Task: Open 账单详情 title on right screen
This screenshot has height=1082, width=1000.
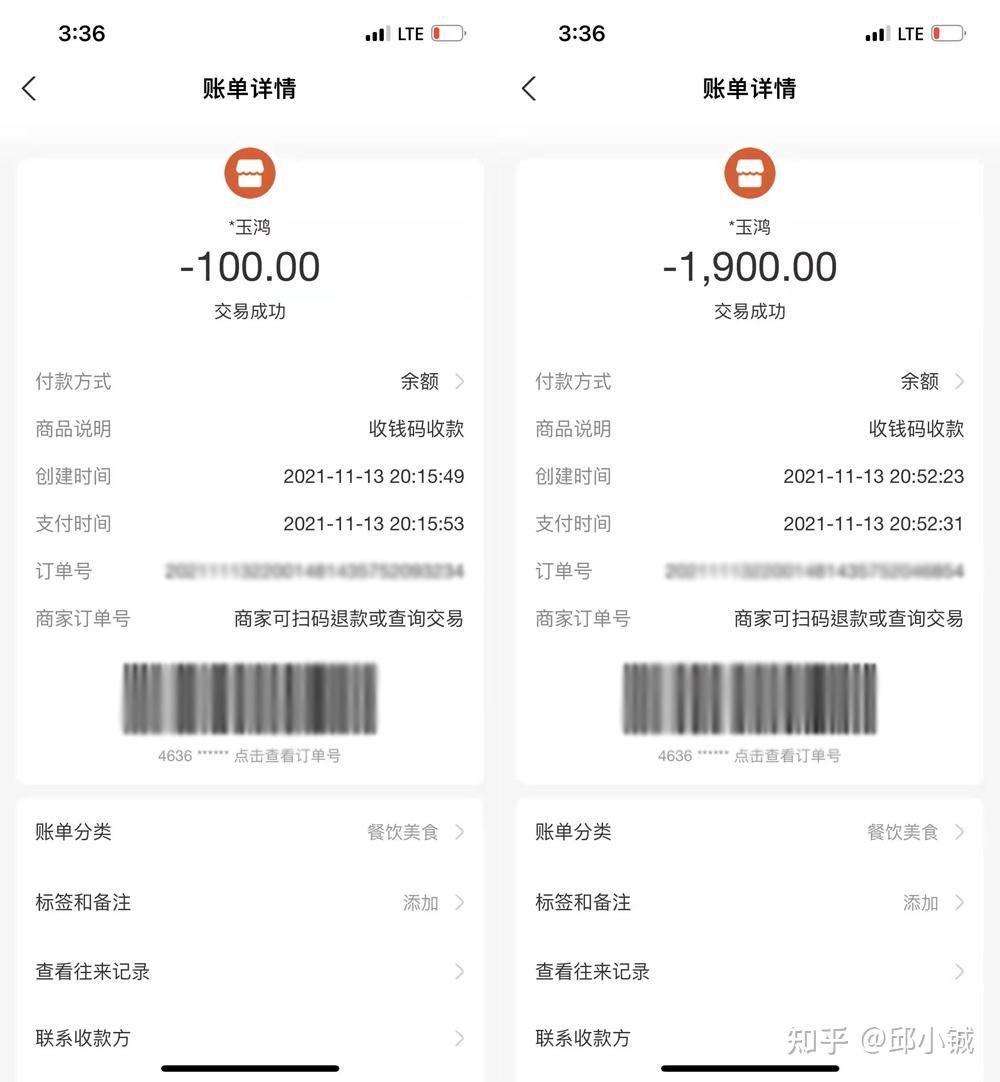Action: point(749,89)
